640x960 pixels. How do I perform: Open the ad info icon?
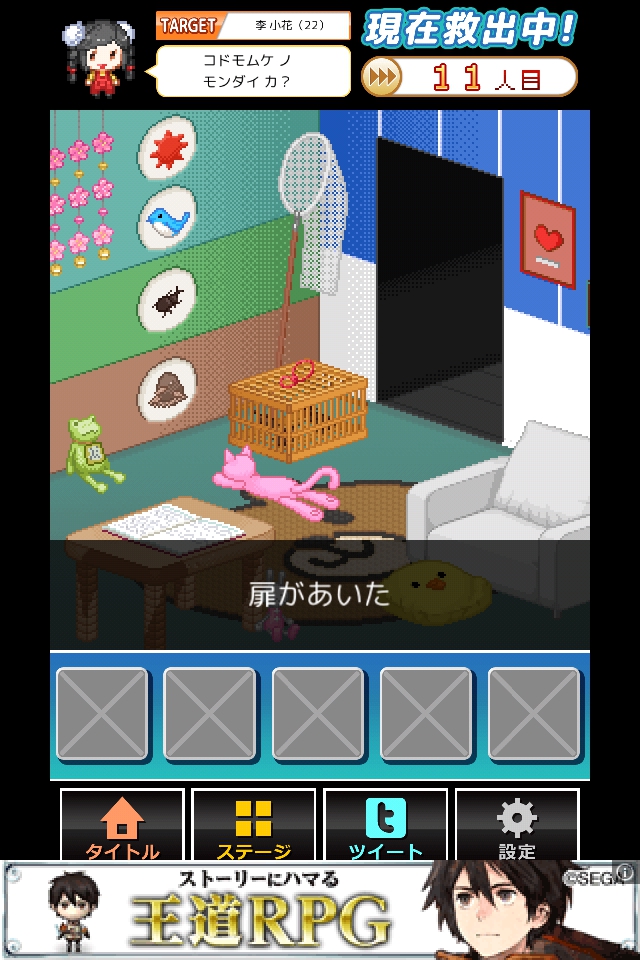tap(627, 872)
